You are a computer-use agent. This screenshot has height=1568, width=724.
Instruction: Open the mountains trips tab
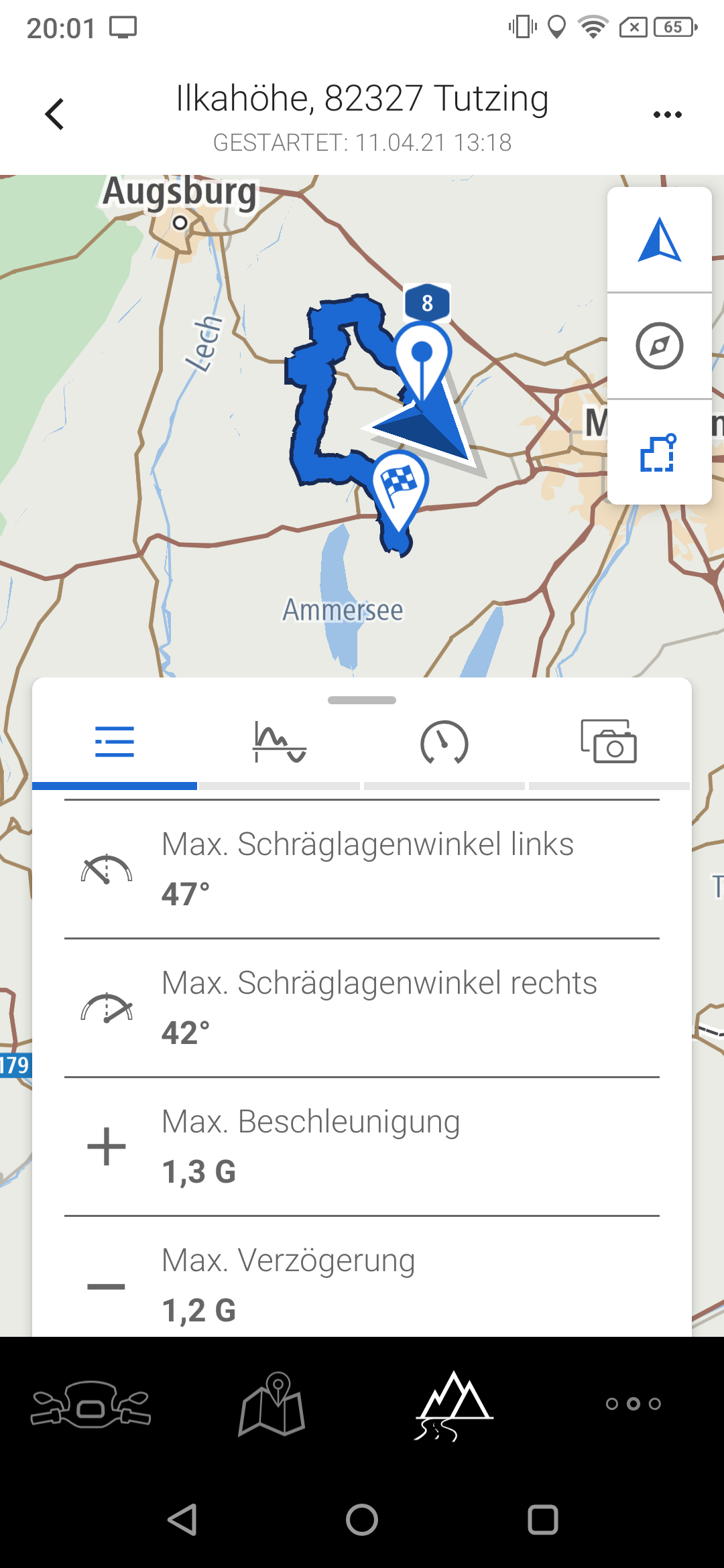[454, 1405]
